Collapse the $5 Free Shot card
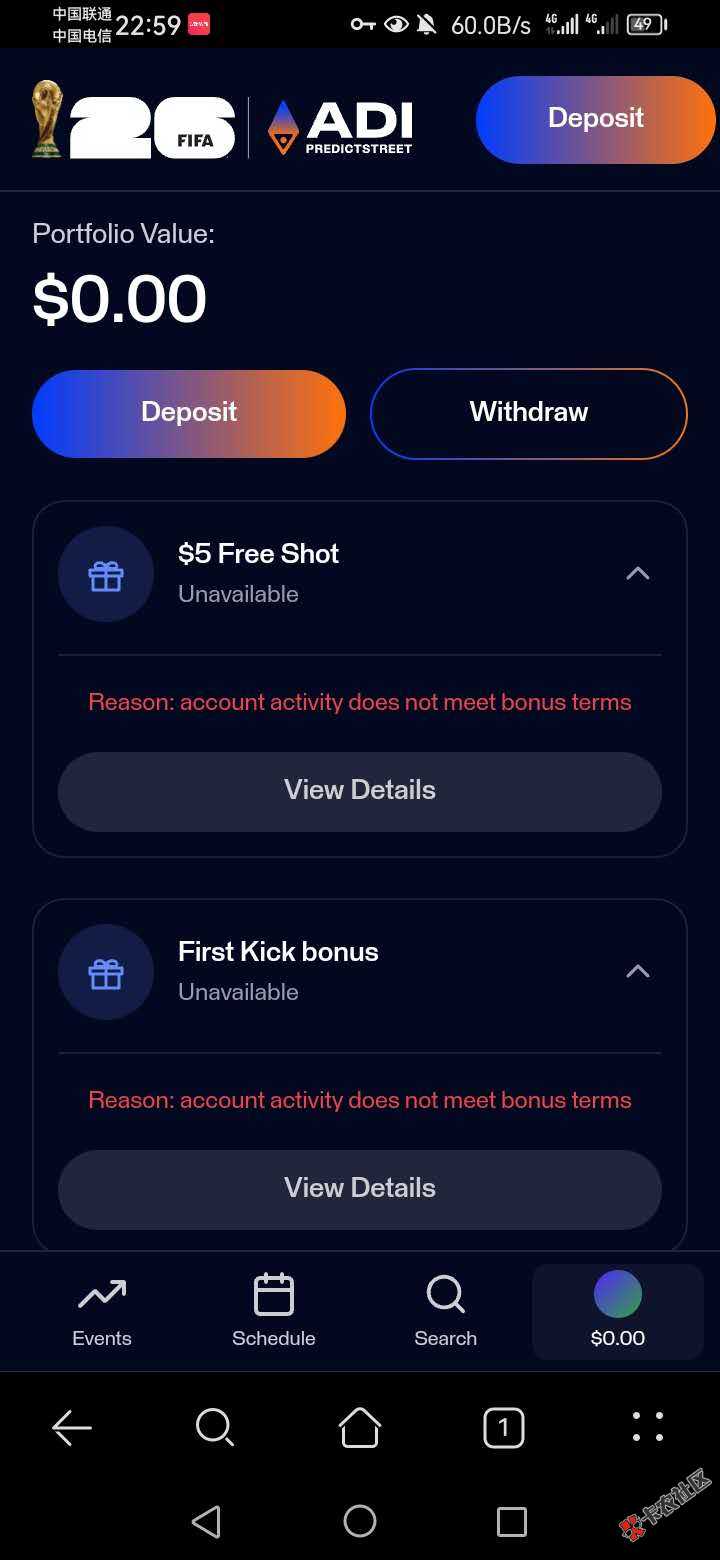Image resolution: width=720 pixels, height=1560 pixels. 637,574
